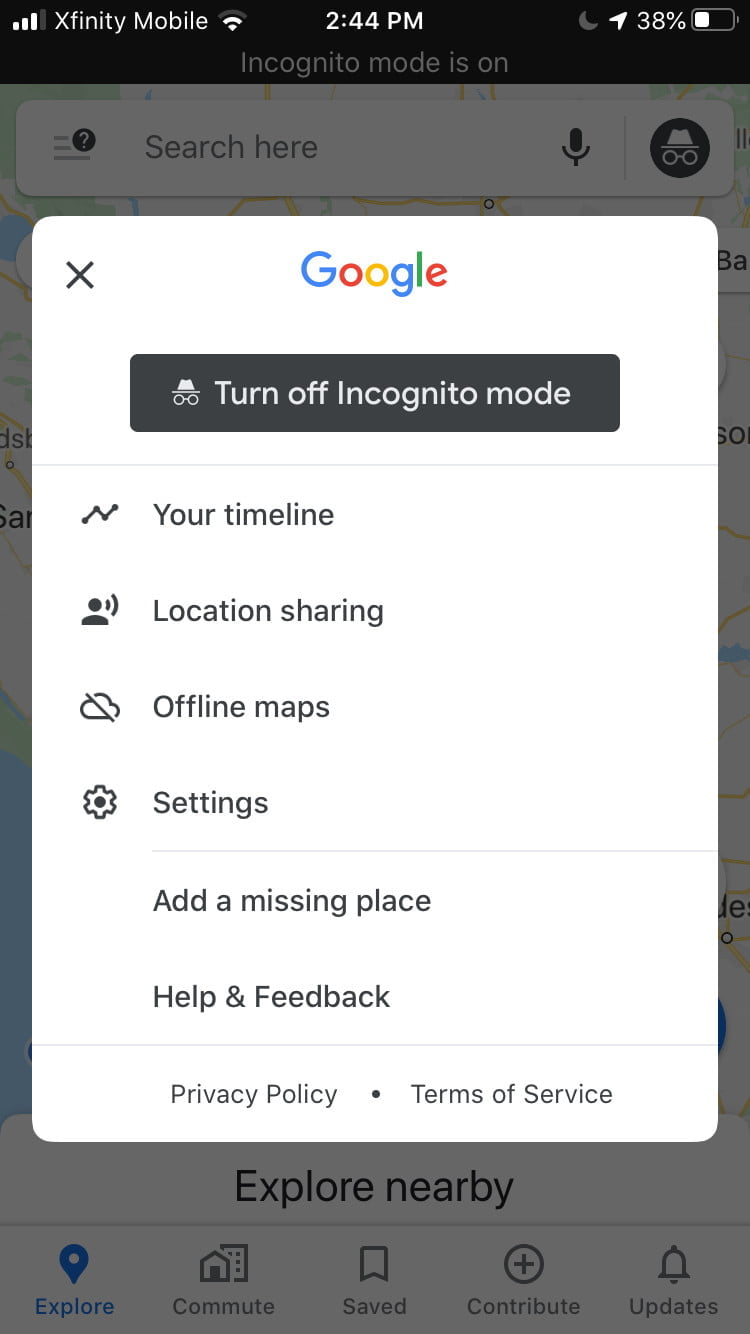The height and width of the screenshot is (1334, 750).
Task: Start voice search with the microphone
Action: (x=575, y=148)
